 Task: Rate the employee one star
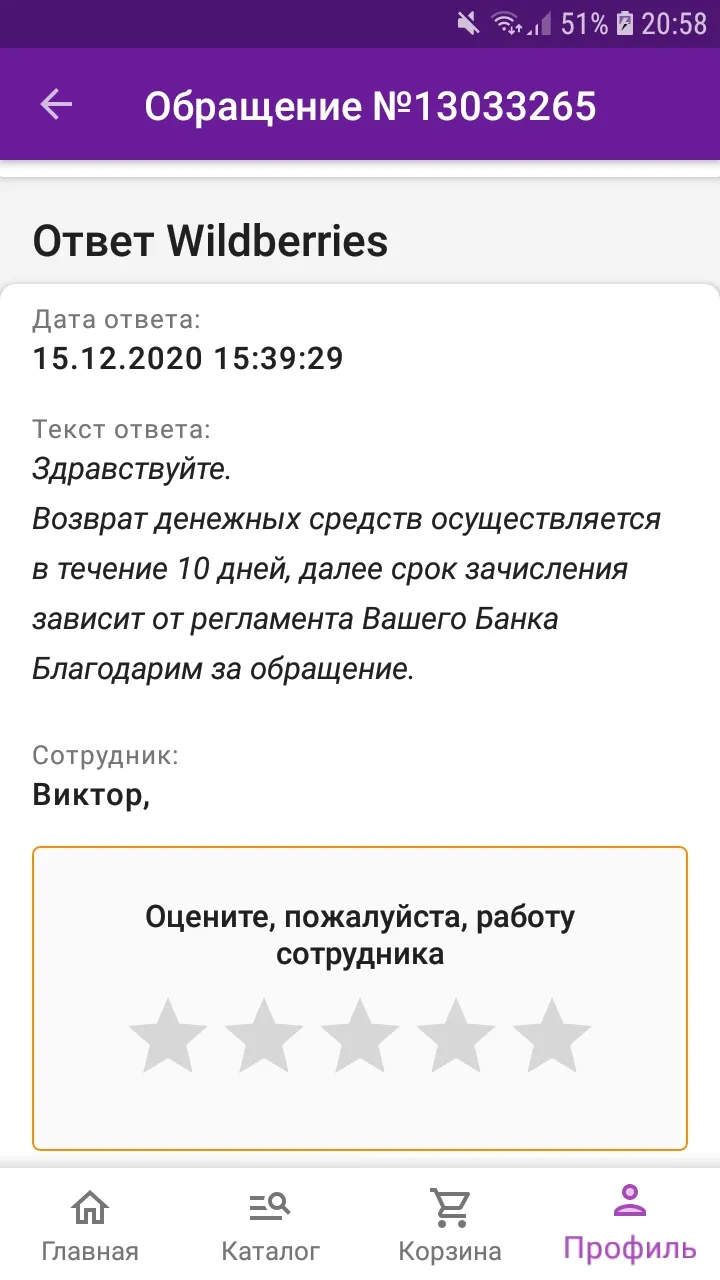168,1035
